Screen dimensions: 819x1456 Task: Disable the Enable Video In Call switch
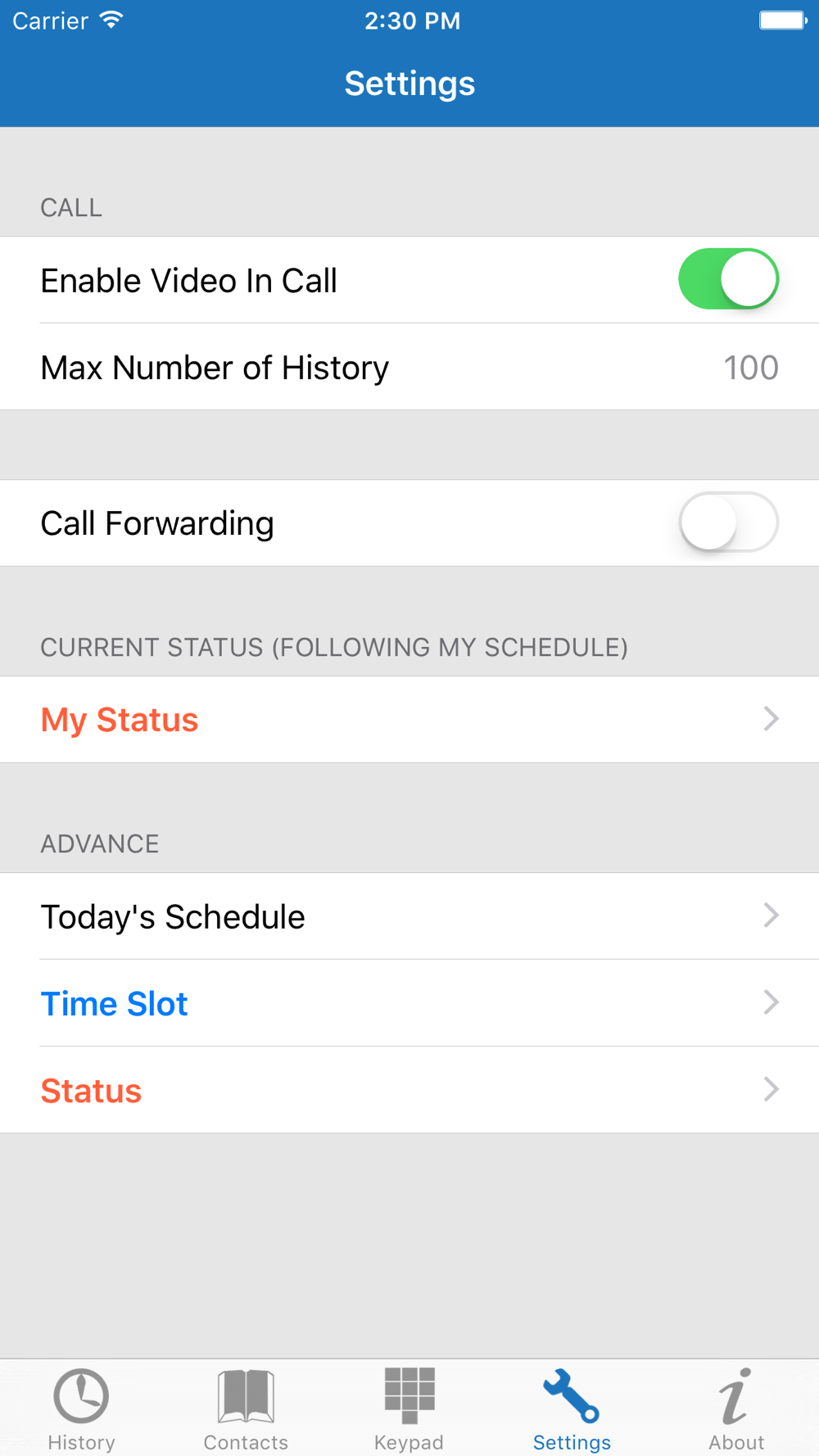pos(728,279)
